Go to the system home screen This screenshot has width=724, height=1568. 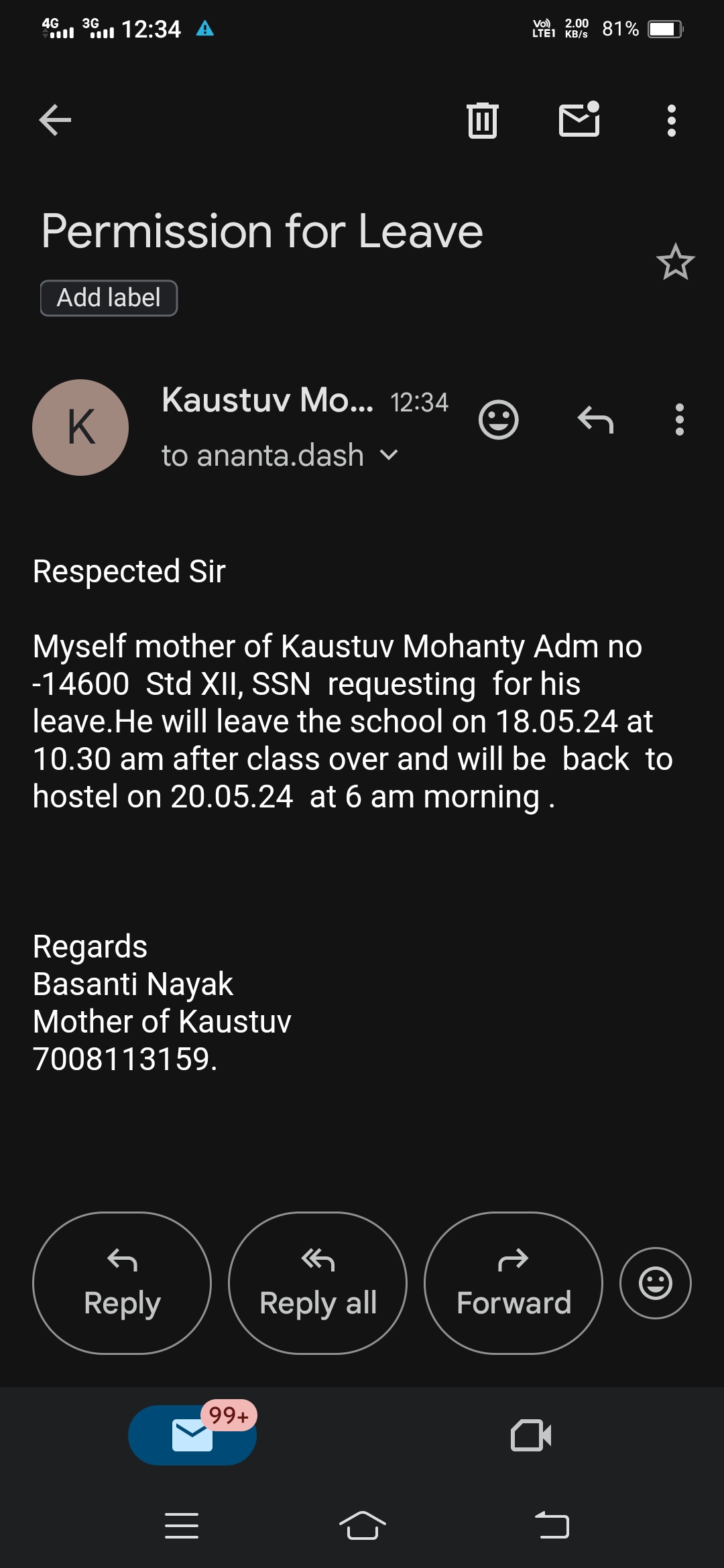click(x=362, y=1526)
